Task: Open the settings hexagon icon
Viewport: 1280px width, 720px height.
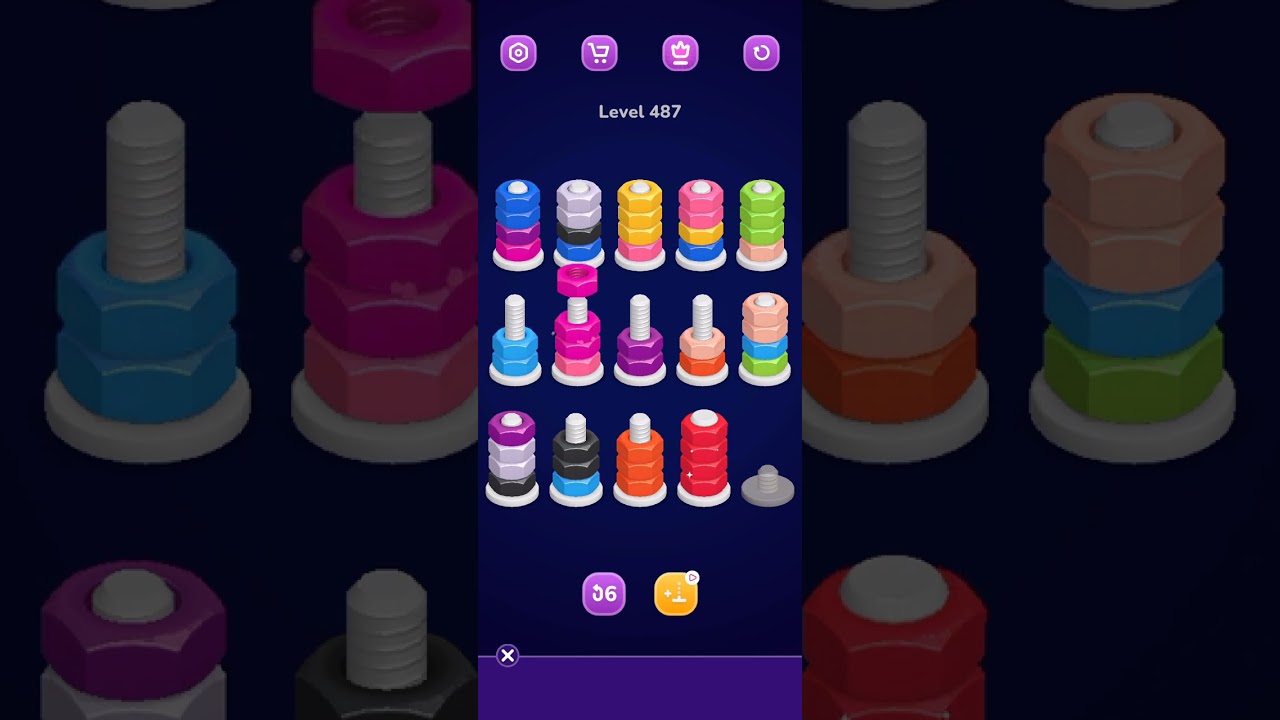Action: (518, 53)
